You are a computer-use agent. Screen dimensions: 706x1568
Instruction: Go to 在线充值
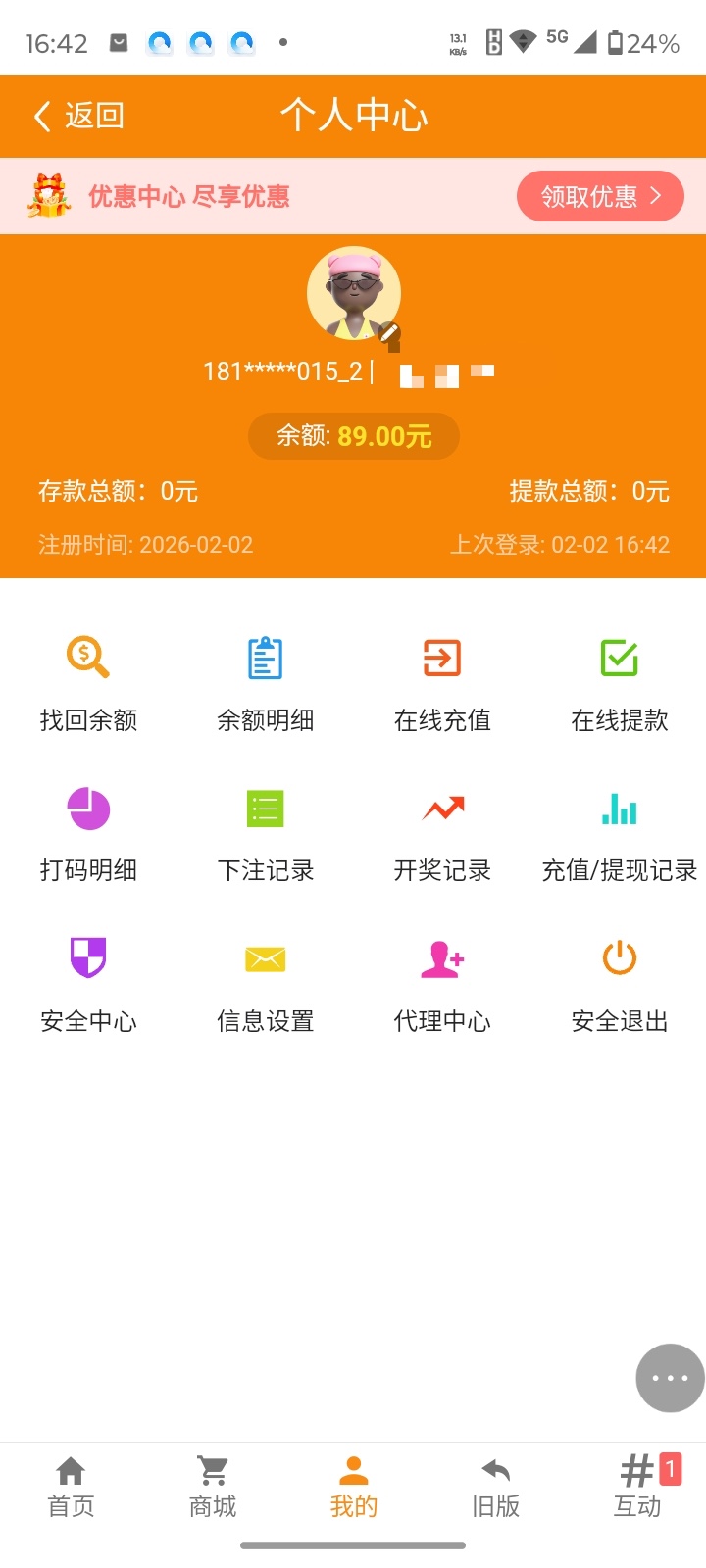tap(442, 684)
